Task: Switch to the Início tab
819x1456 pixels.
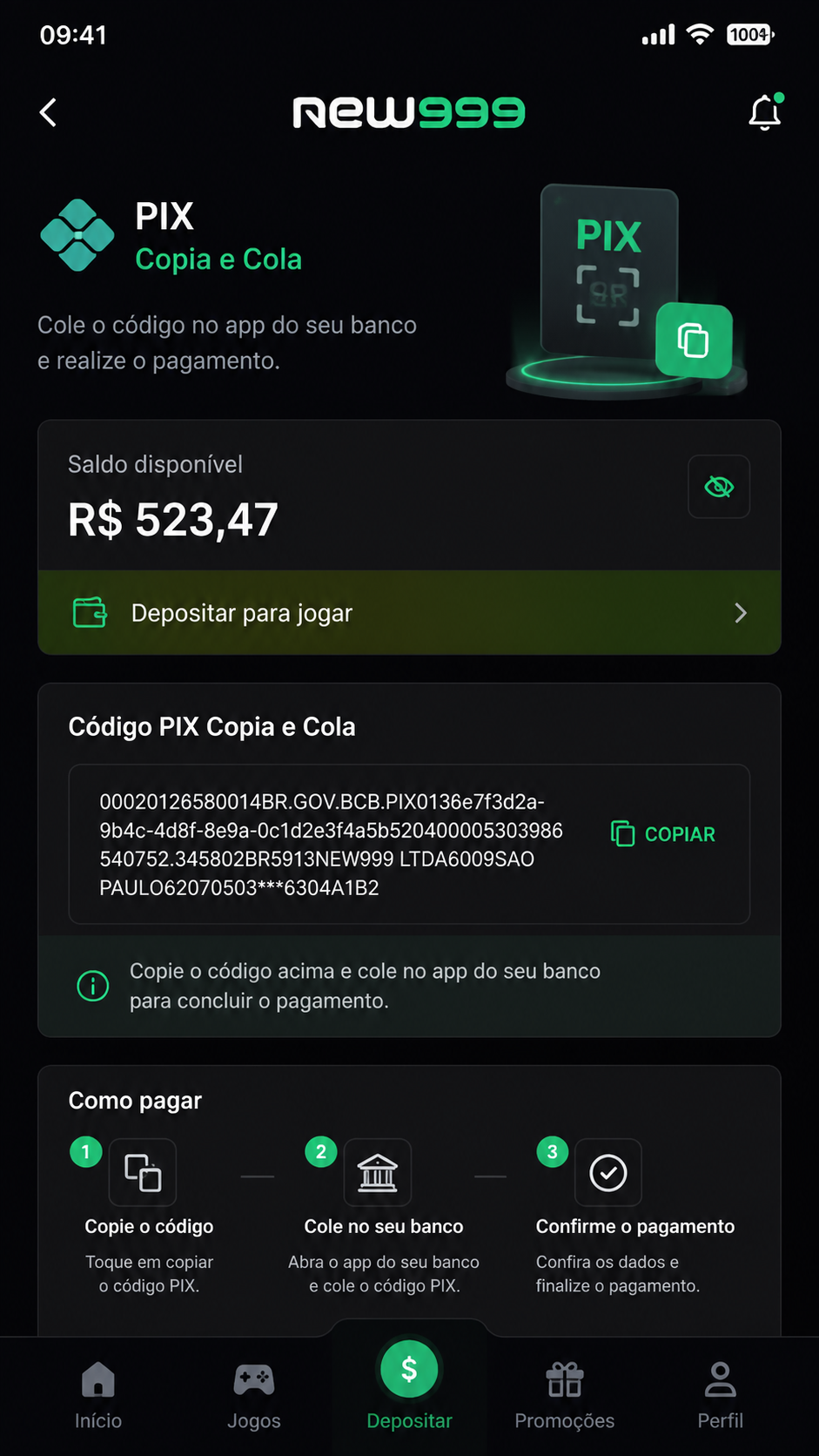Action: coord(98,1396)
